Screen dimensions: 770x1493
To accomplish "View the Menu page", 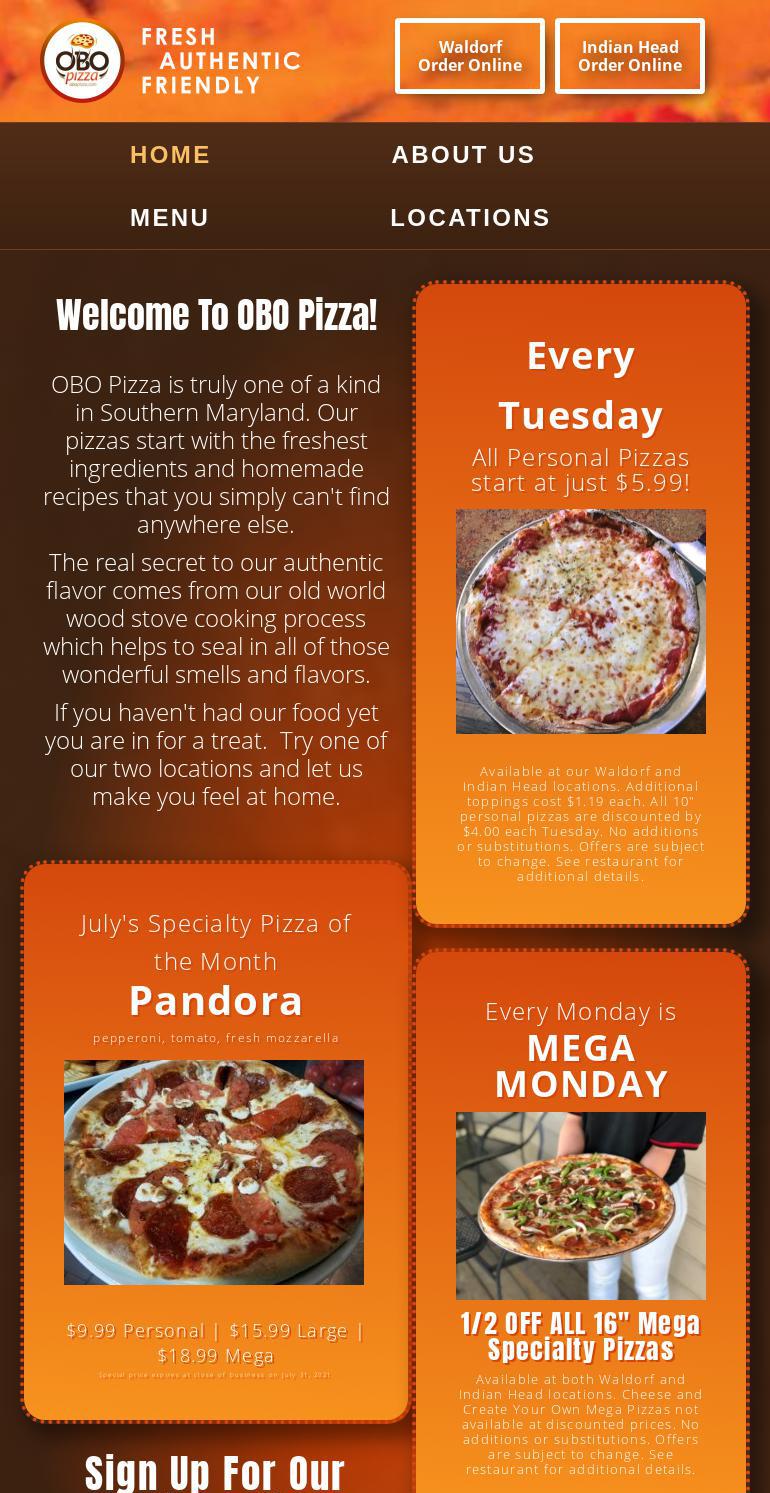I will [170, 218].
